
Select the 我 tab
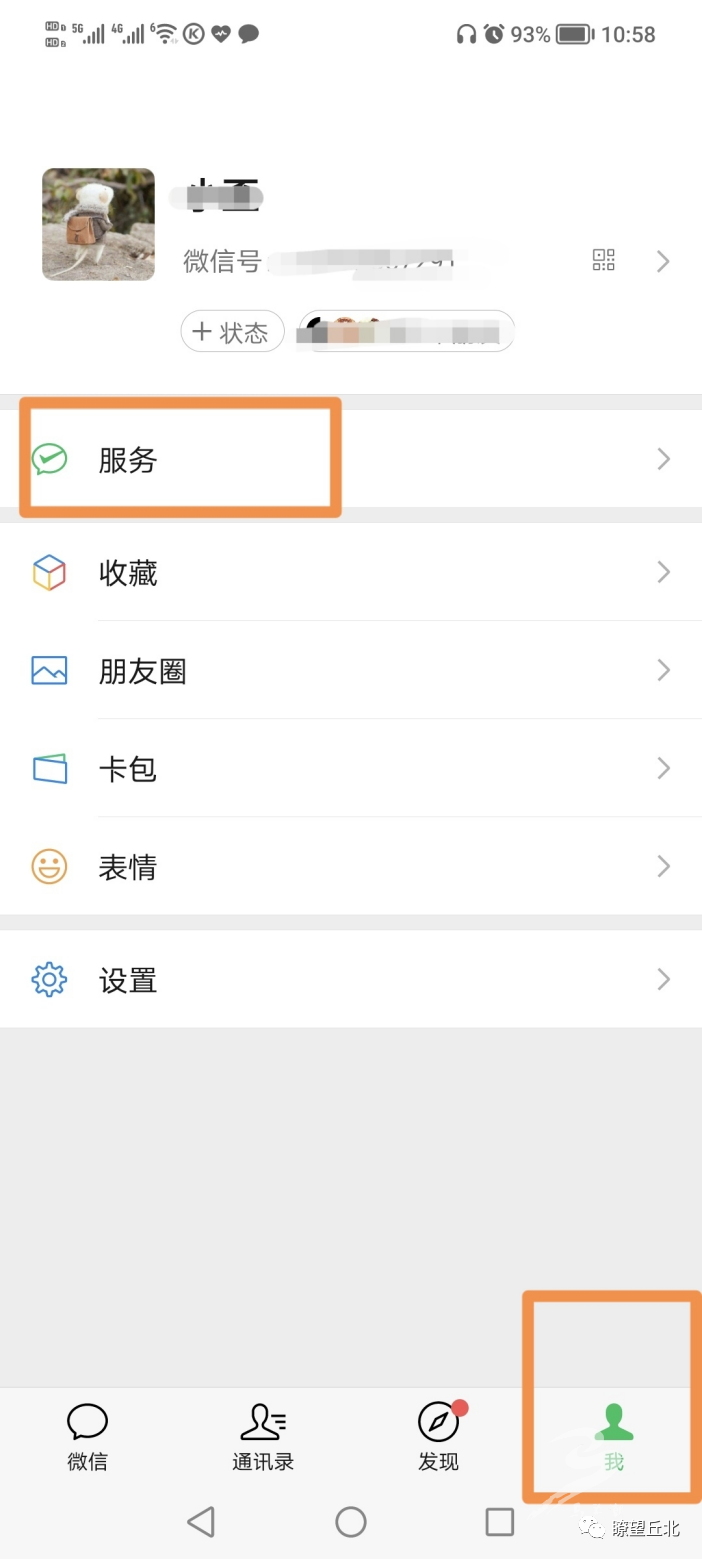614,1437
